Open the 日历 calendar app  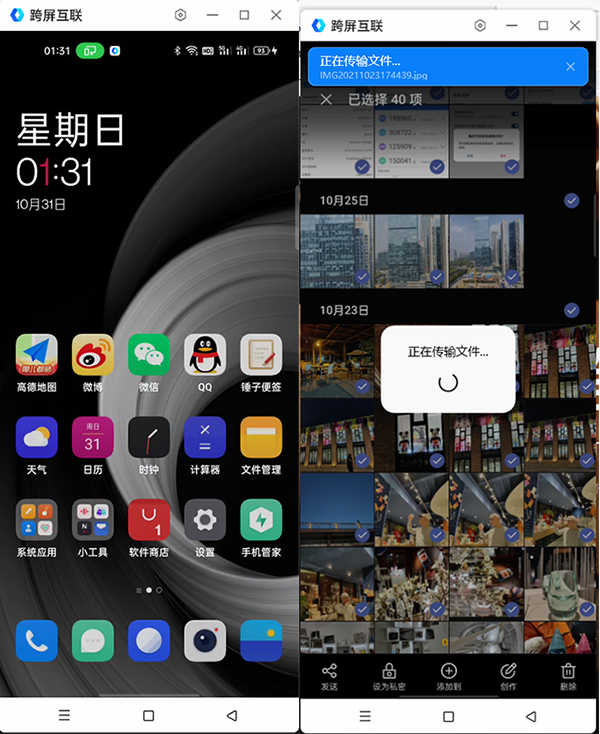93,437
